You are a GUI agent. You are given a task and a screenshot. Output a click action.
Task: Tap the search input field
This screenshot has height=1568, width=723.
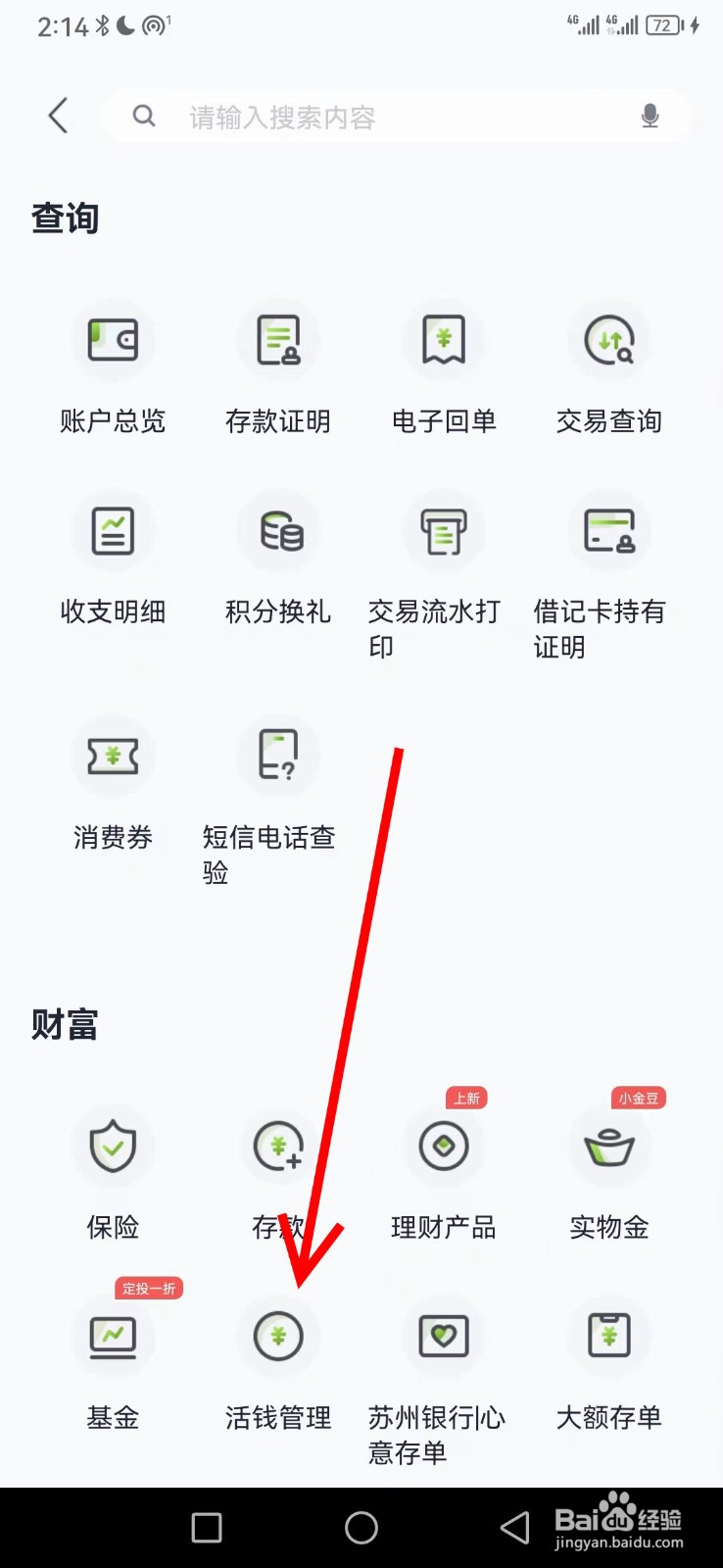[x=372, y=116]
